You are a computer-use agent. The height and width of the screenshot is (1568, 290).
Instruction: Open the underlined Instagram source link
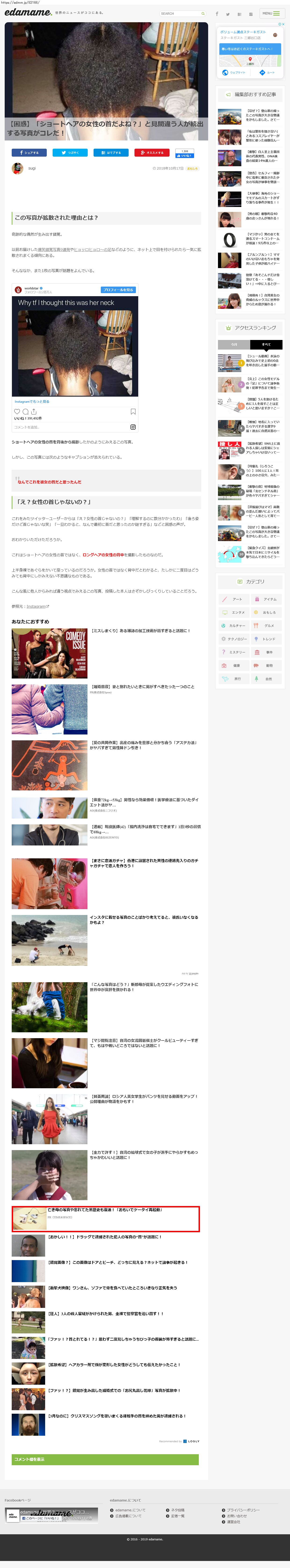point(36,606)
